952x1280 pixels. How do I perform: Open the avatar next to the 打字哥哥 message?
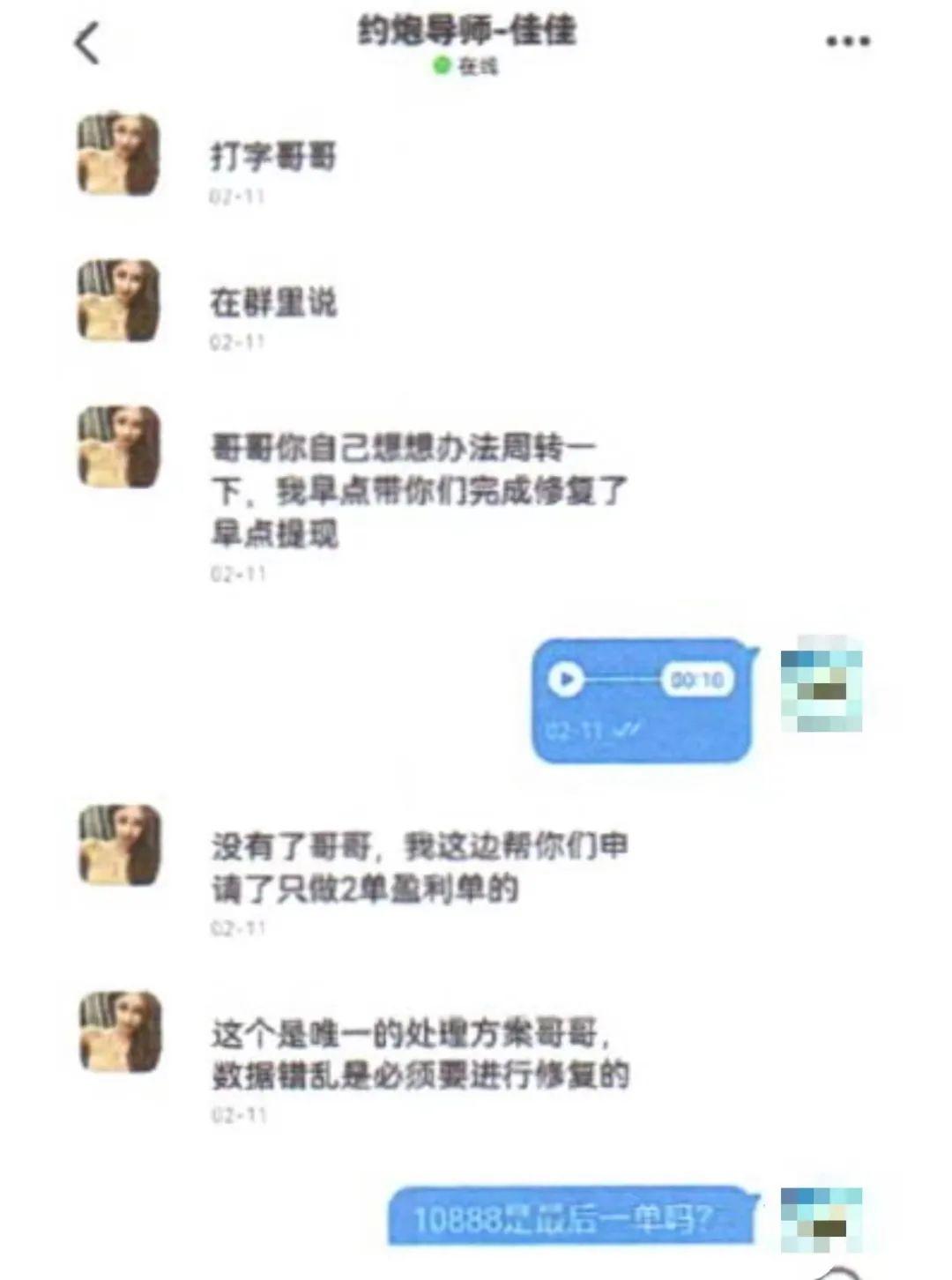point(120,154)
